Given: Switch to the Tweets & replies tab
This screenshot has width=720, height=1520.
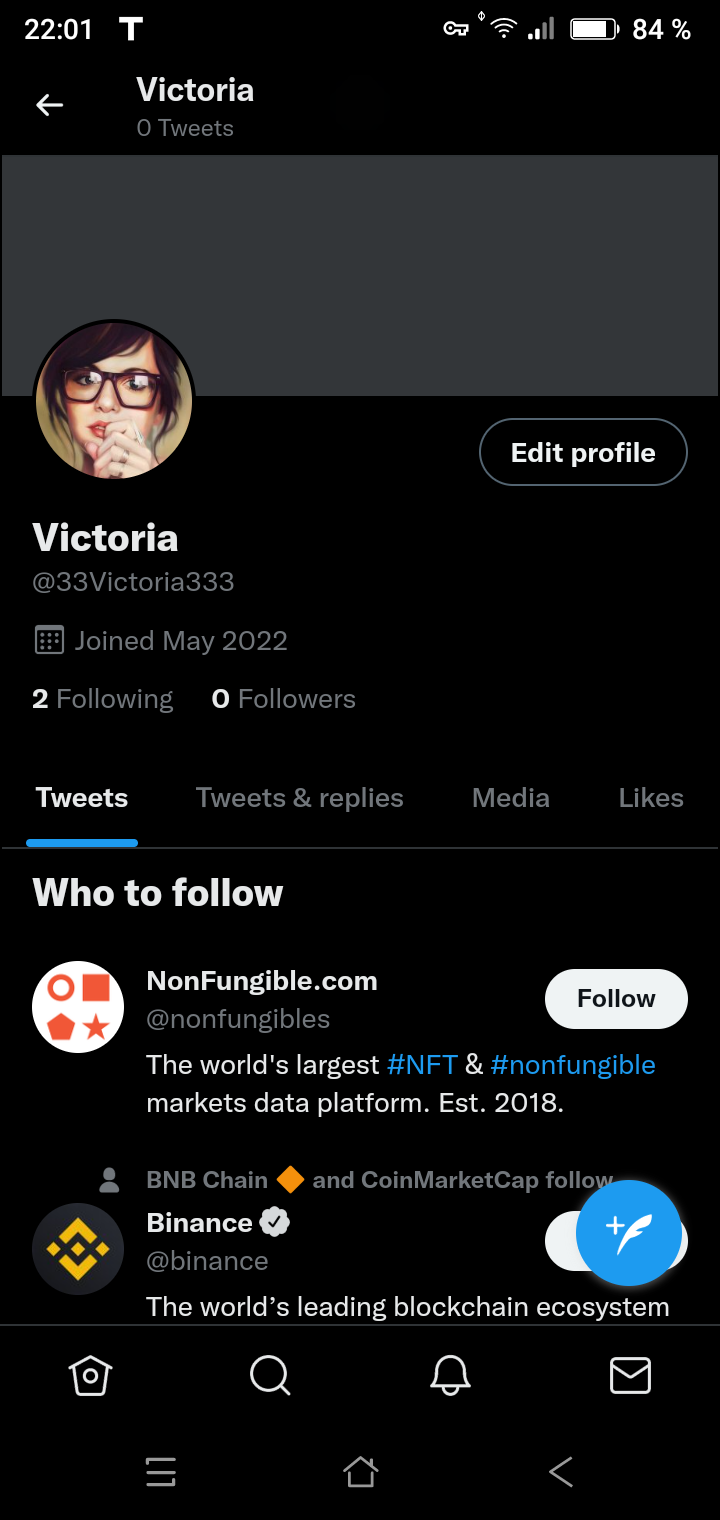Looking at the screenshot, I should (x=299, y=798).
